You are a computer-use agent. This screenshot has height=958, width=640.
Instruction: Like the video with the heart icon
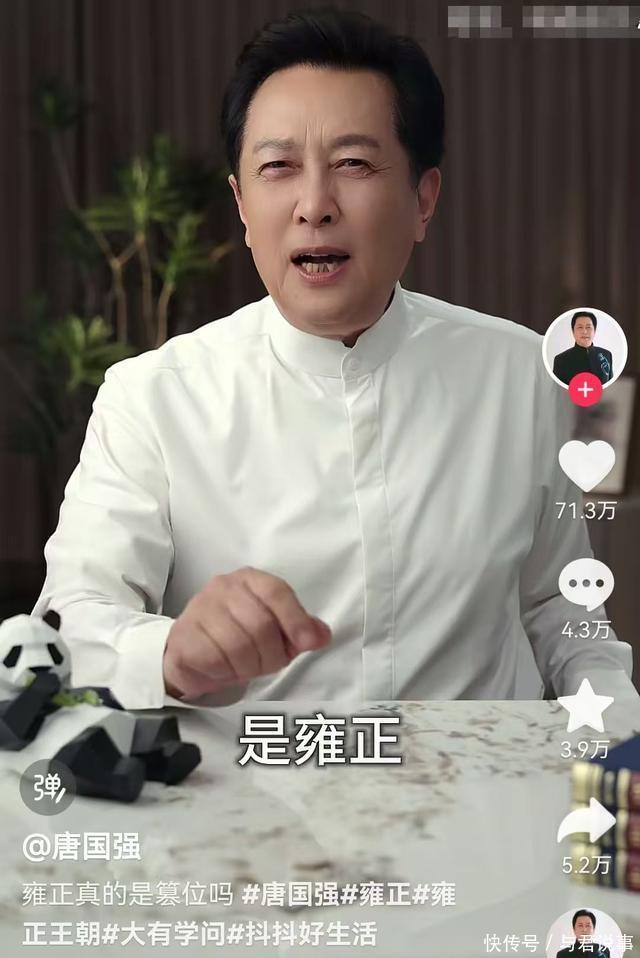pyautogui.click(x=586, y=465)
